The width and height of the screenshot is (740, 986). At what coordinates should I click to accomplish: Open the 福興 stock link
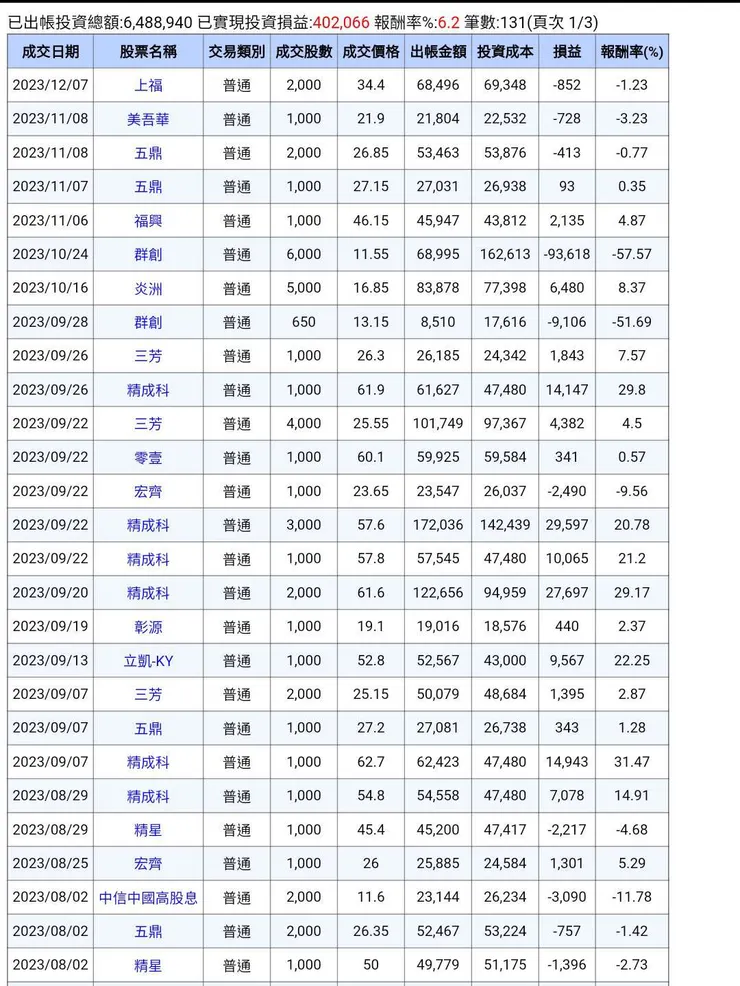point(148,221)
